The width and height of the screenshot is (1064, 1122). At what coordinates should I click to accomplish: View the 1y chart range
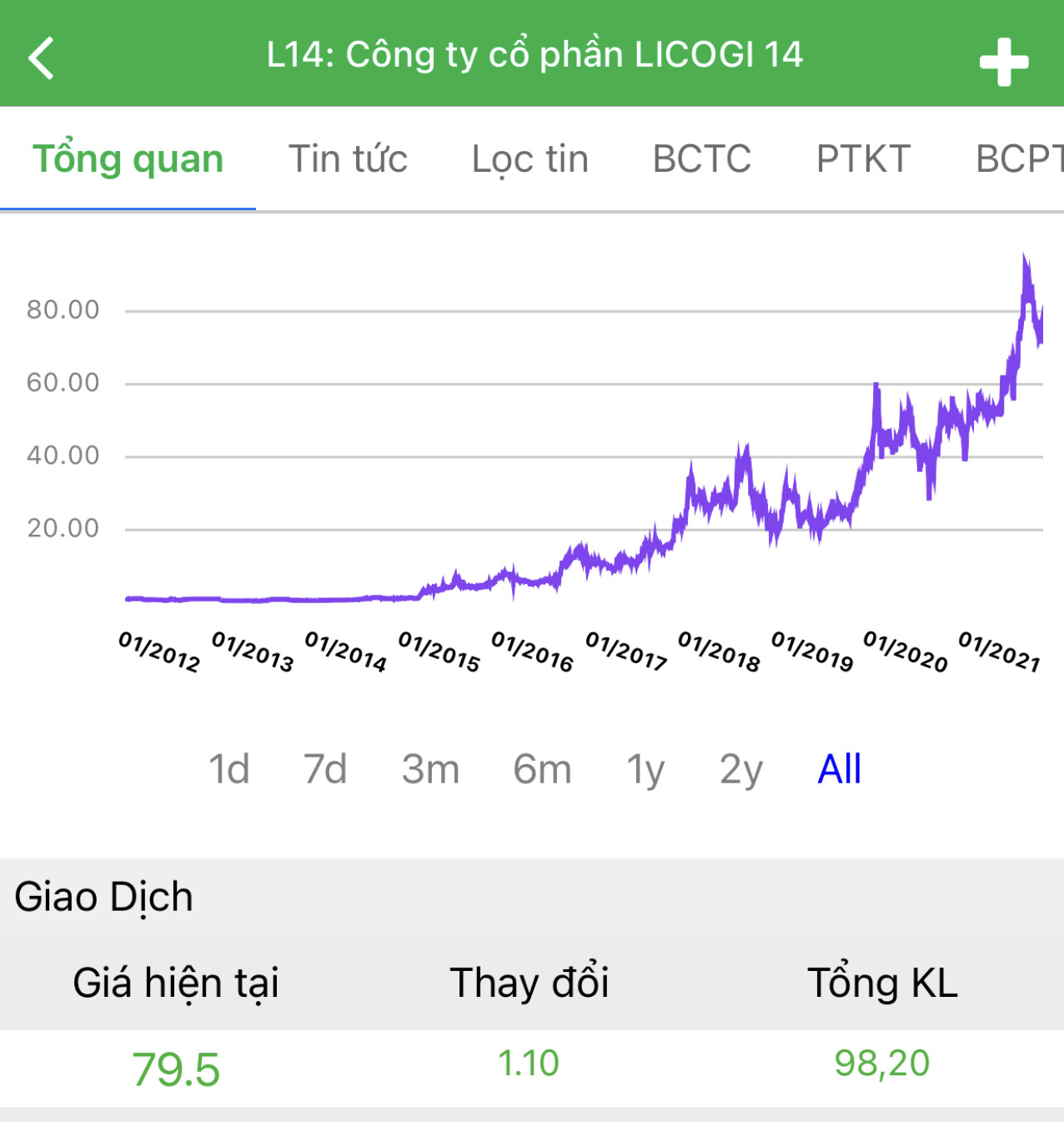[x=645, y=769]
